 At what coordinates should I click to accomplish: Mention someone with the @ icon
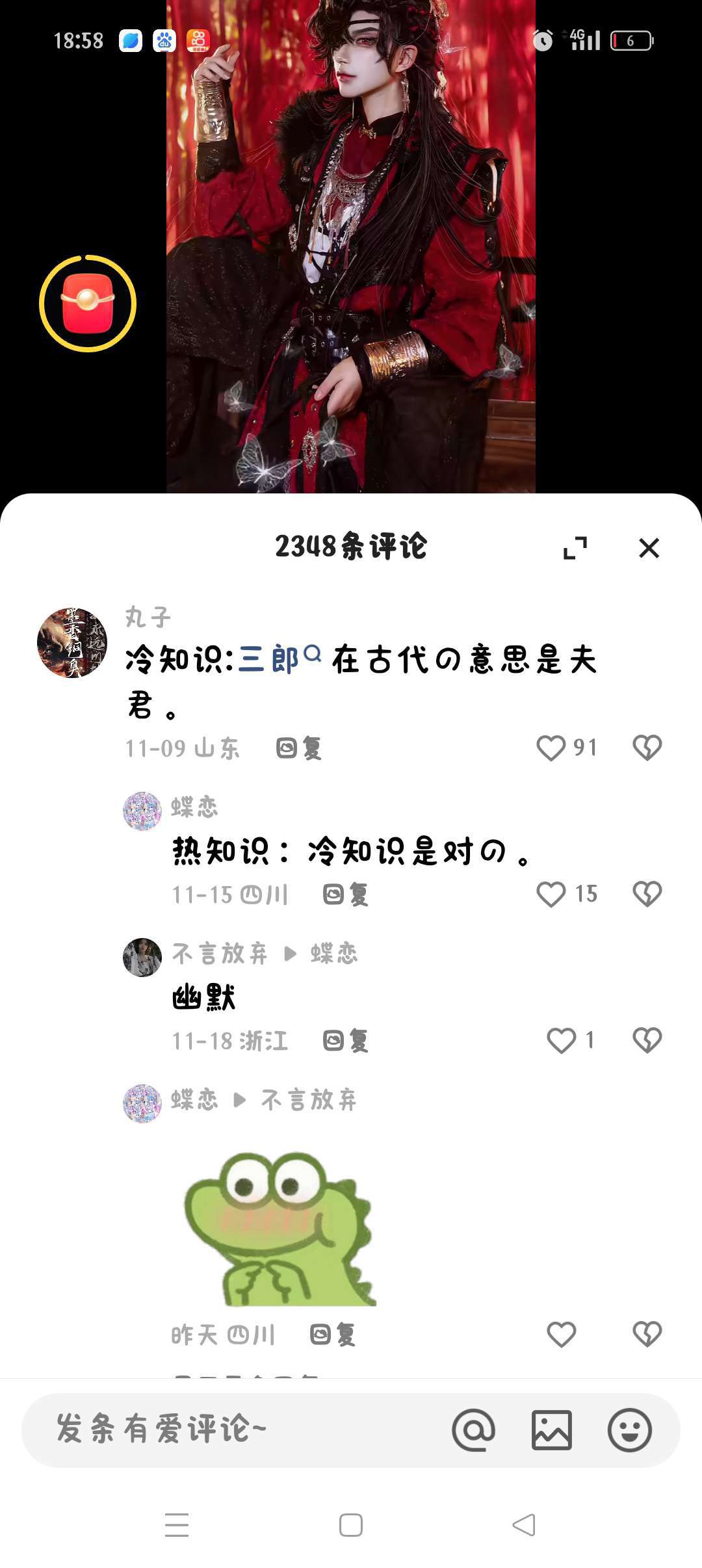click(x=473, y=1430)
